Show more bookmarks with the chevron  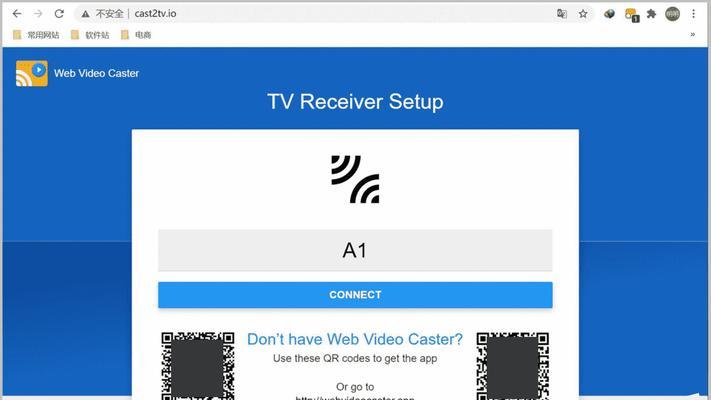692,35
